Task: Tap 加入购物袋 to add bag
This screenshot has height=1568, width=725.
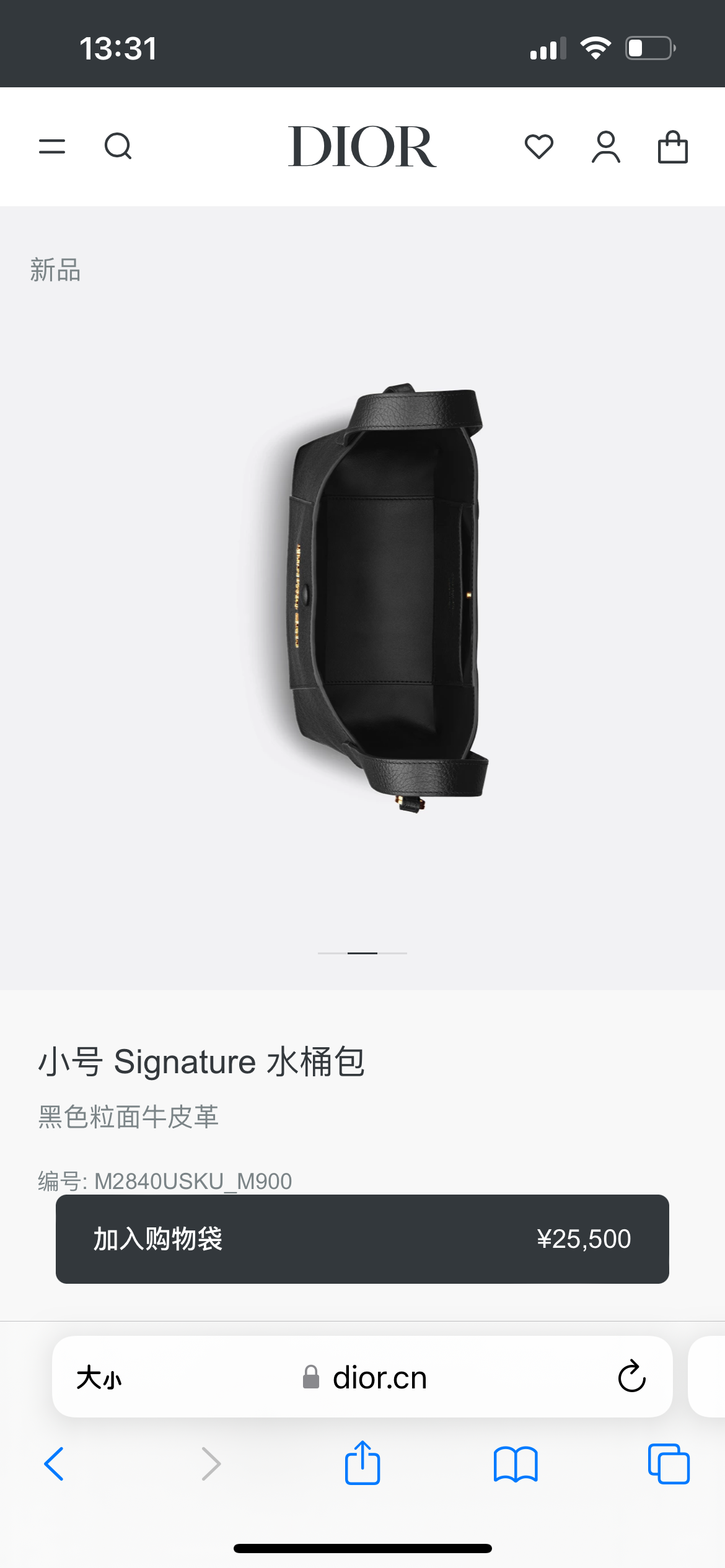Action: coord(362,1239)
